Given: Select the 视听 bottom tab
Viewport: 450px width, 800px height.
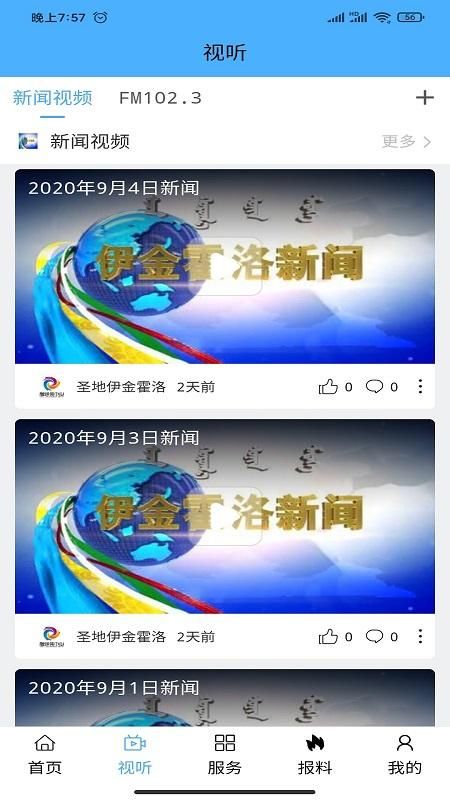Looking at the screenshot, I should (x=135, y=754).
